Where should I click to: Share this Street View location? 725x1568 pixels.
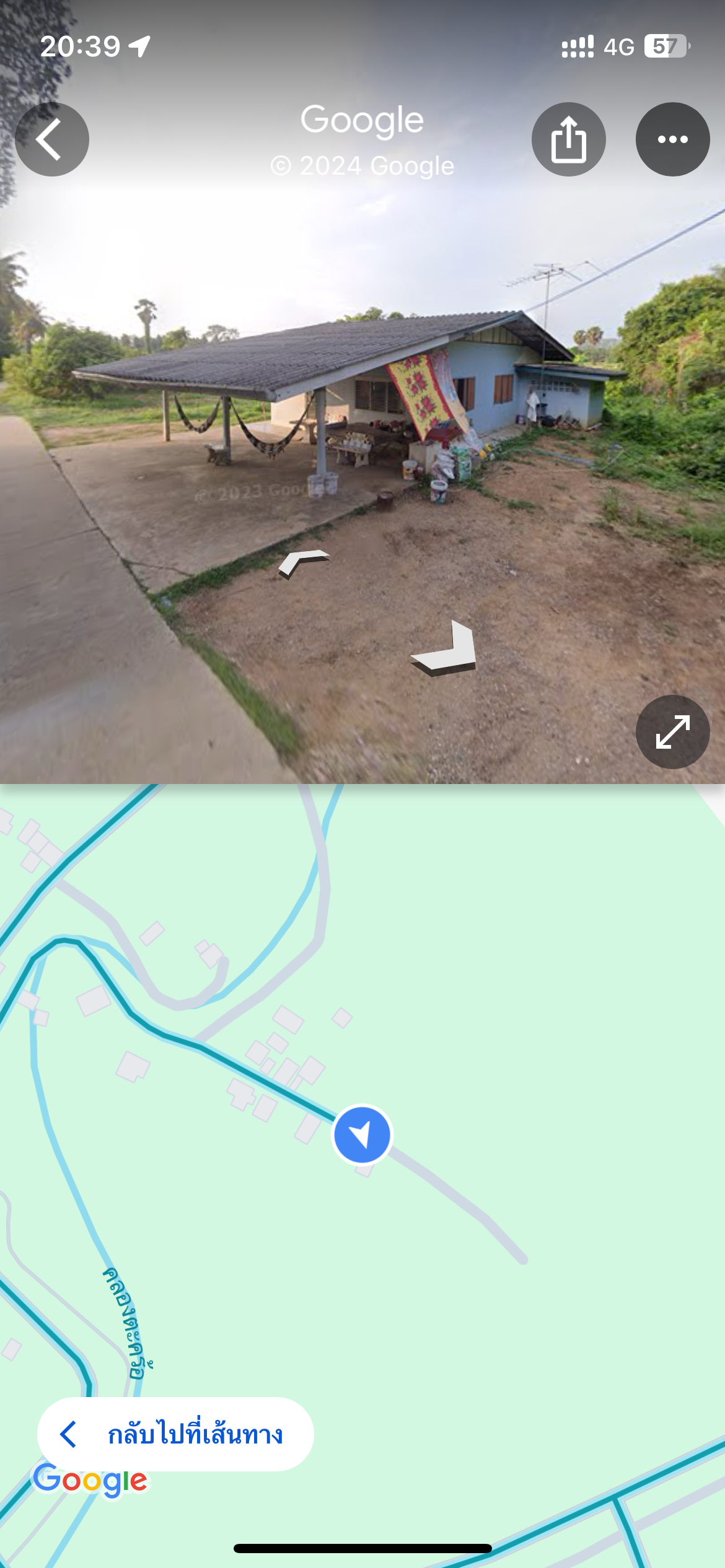tap(568, 139)
